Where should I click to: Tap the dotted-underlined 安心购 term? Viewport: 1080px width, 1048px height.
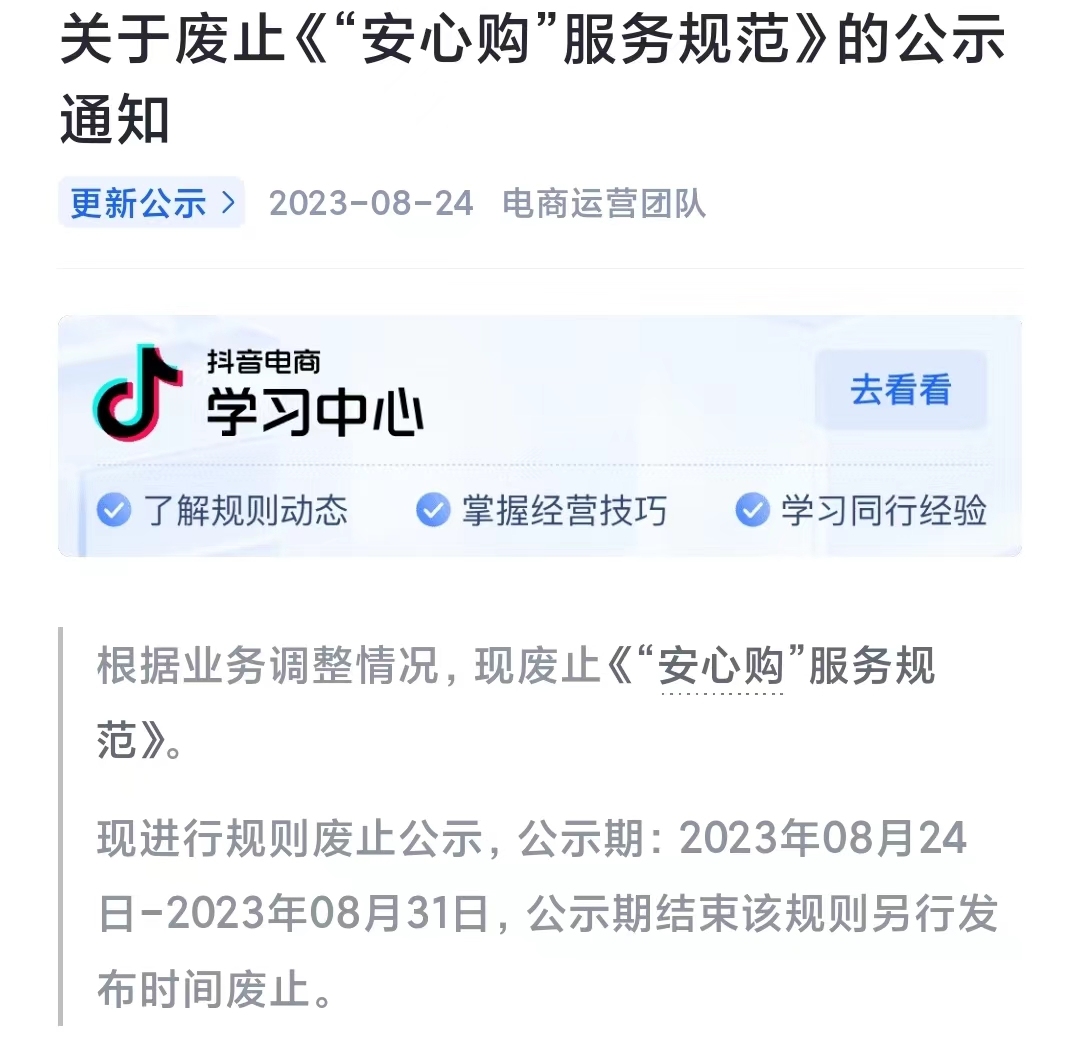coord(721,667)
